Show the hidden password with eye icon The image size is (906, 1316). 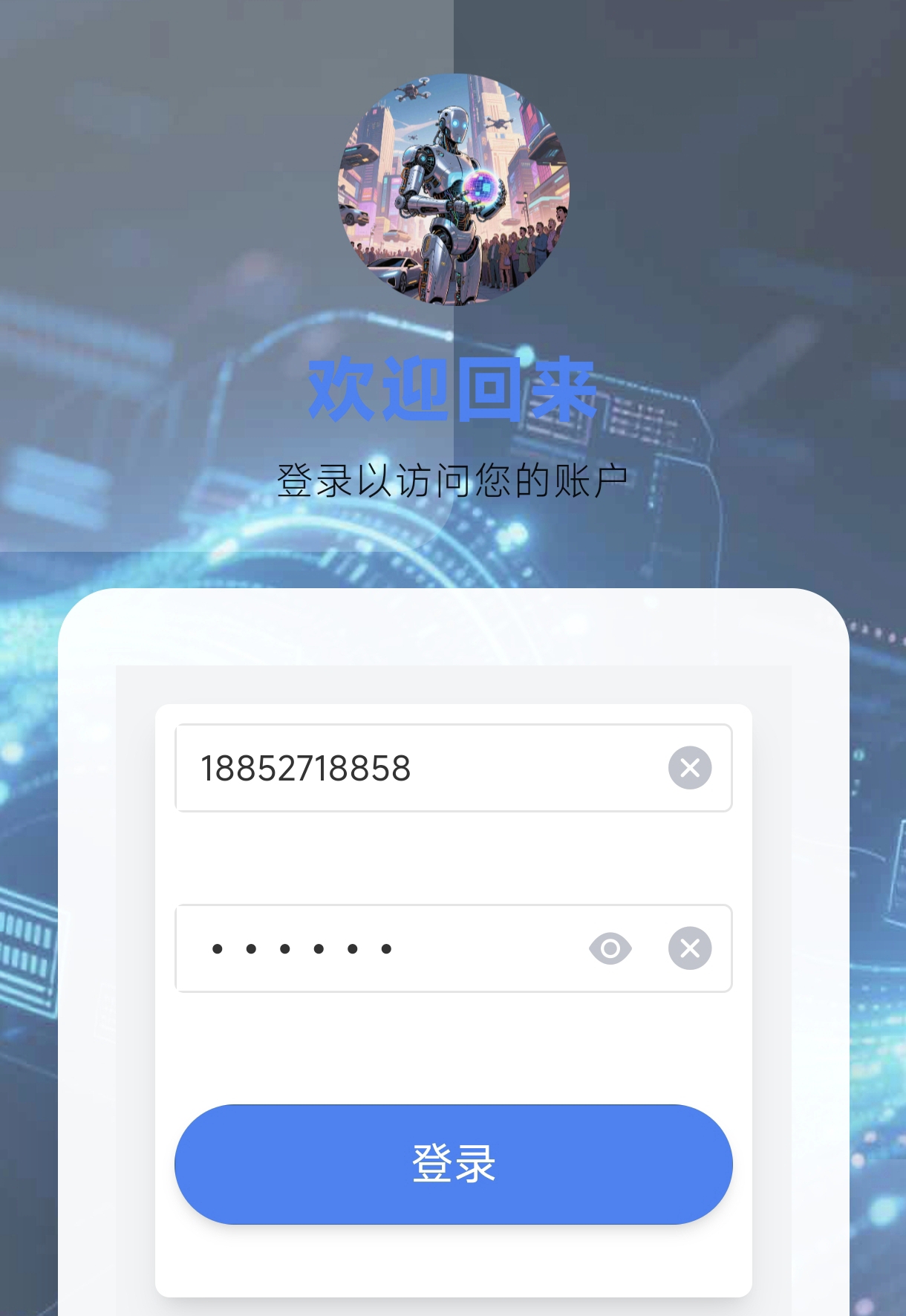[610, 948]
